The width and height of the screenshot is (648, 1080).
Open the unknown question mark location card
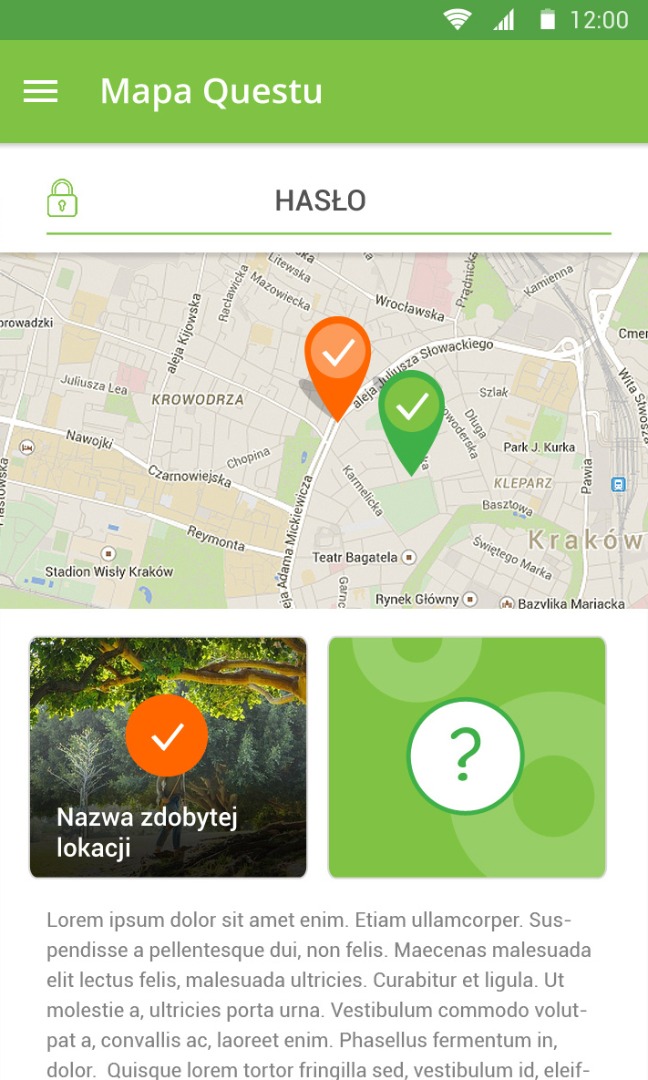click(466, 757)
